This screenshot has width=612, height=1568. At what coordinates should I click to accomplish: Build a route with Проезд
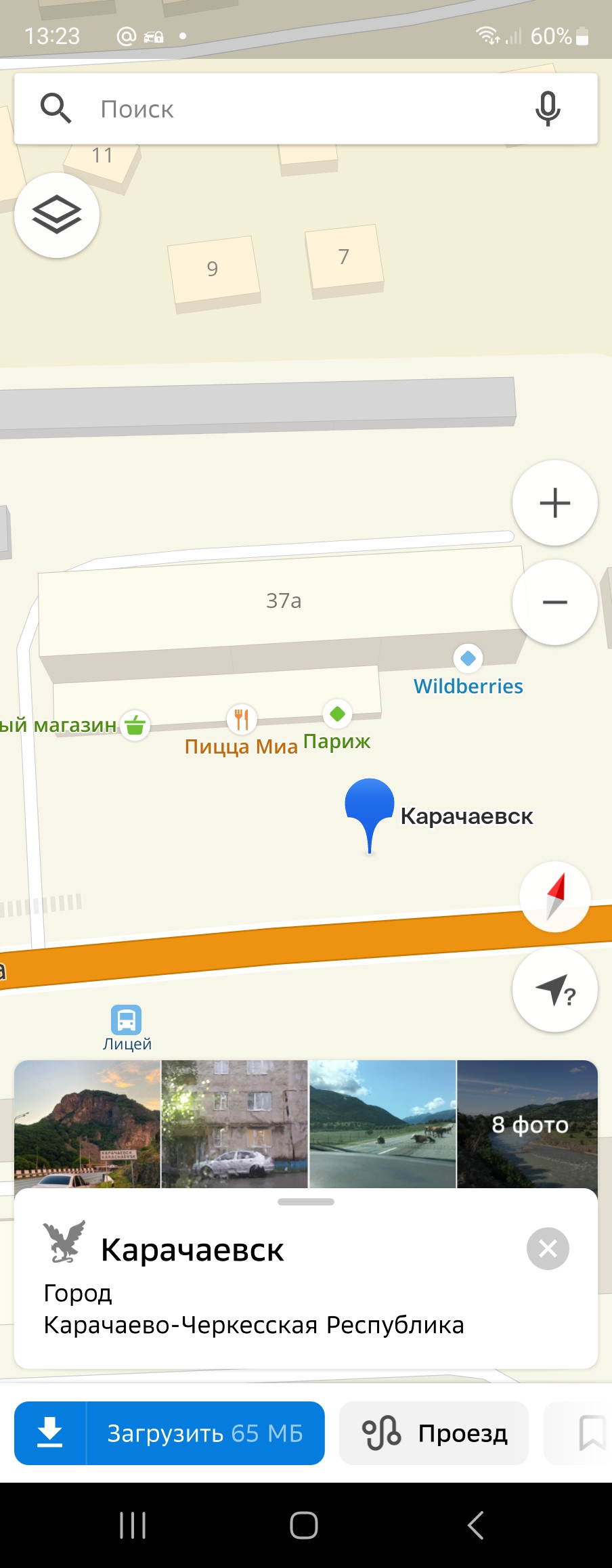tap(434, 1433)
